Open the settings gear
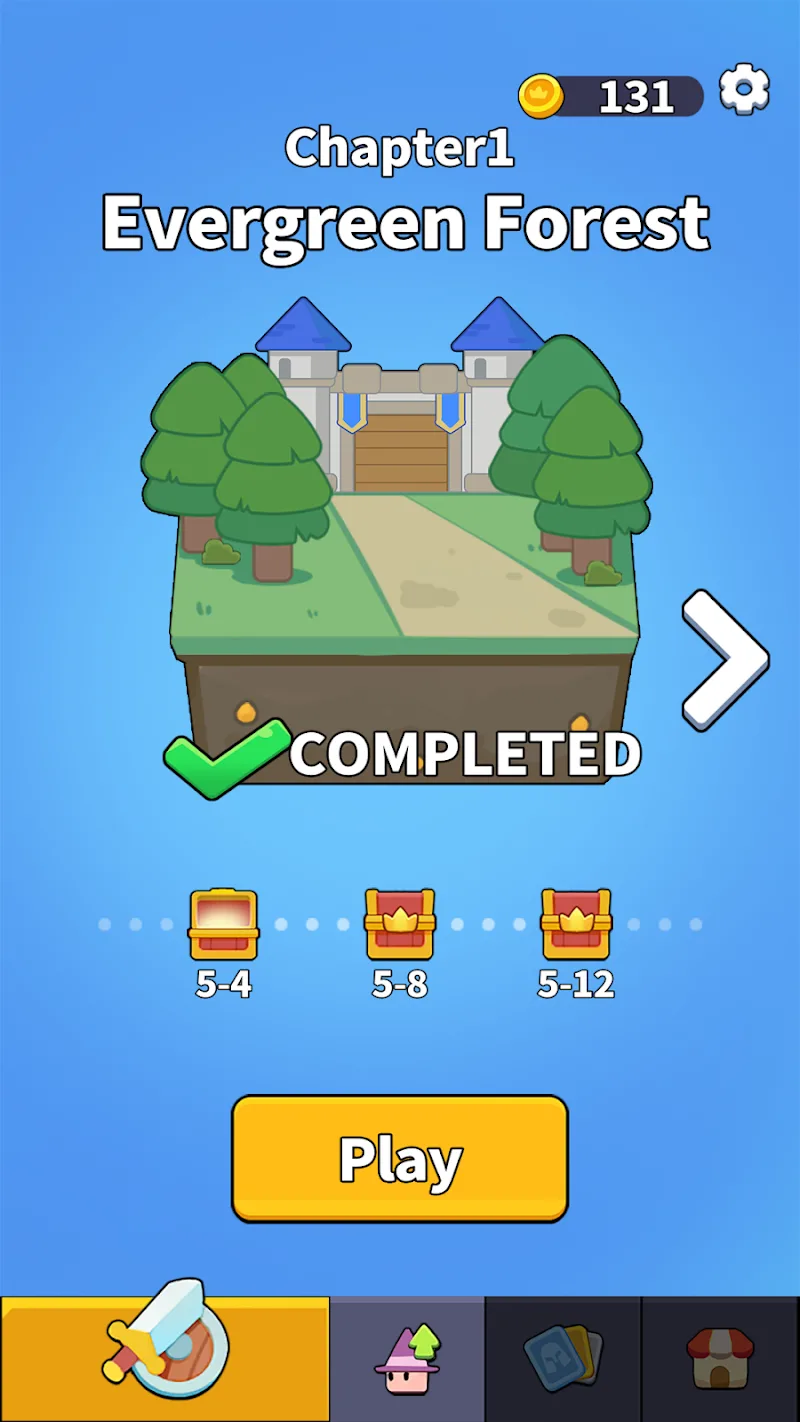Viewport: 800px width, 1422px height. coord(745,91)
